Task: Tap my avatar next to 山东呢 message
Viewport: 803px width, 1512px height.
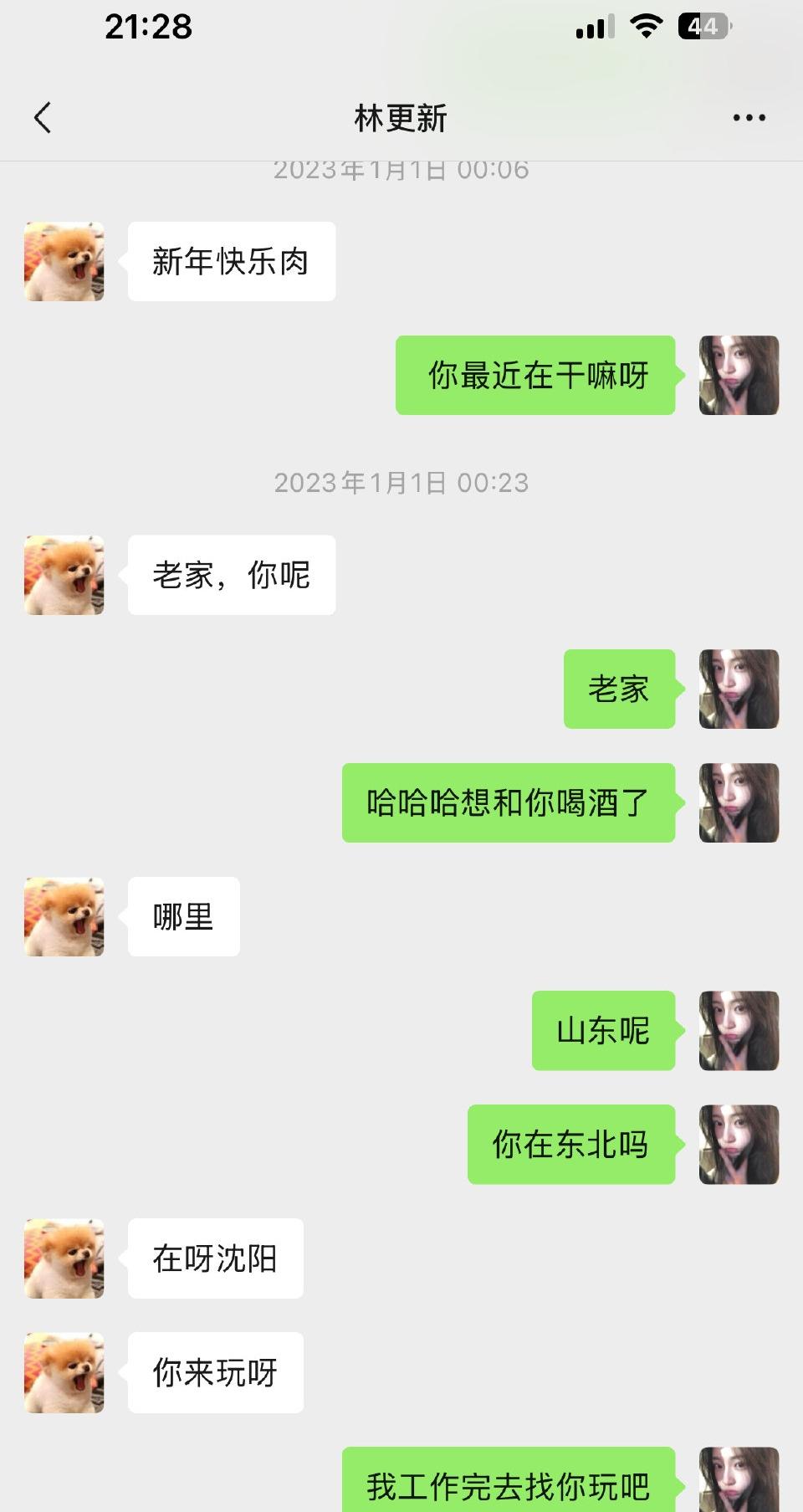Action: (x=739, y=1030)
